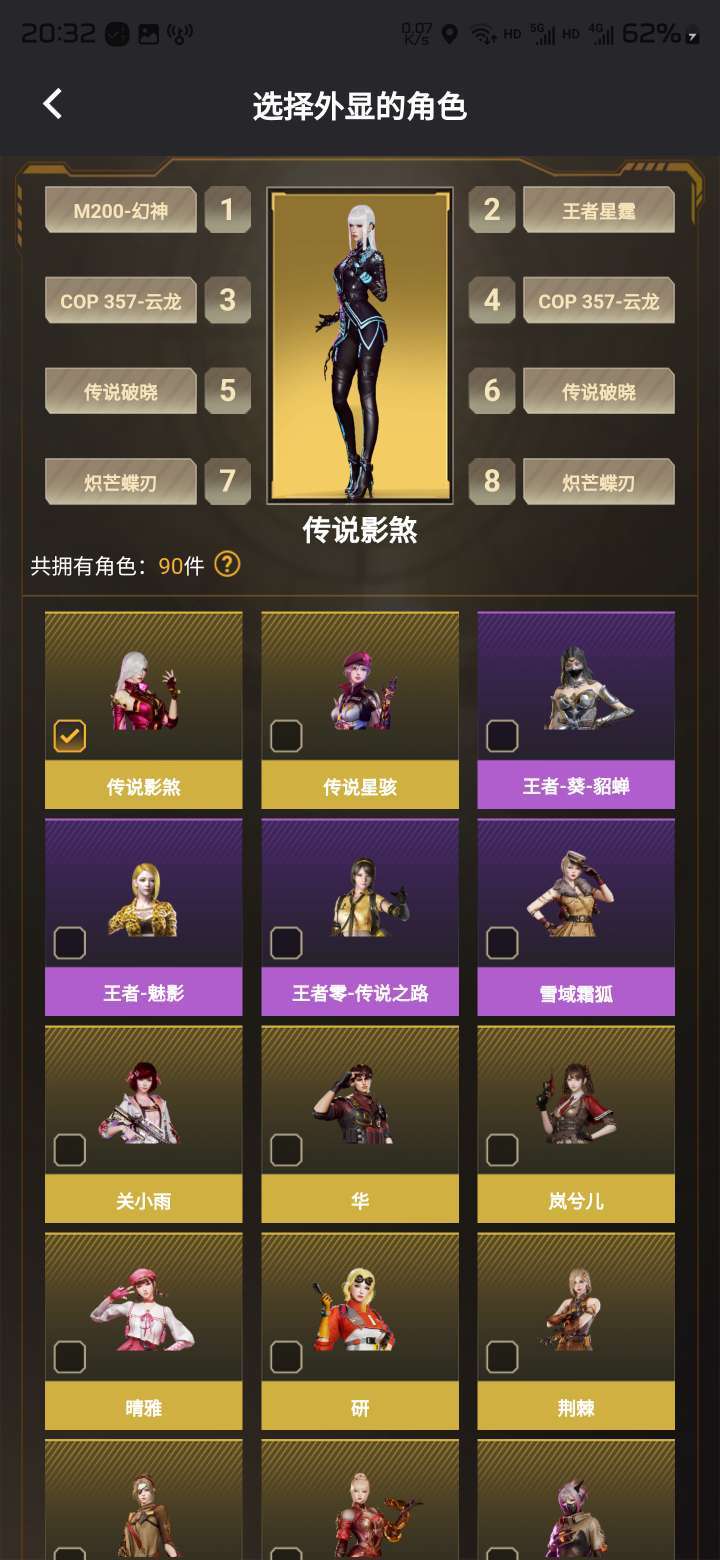Open slot 7 炽芒蝶刃
720x1560 pixels.
point(121,482)
